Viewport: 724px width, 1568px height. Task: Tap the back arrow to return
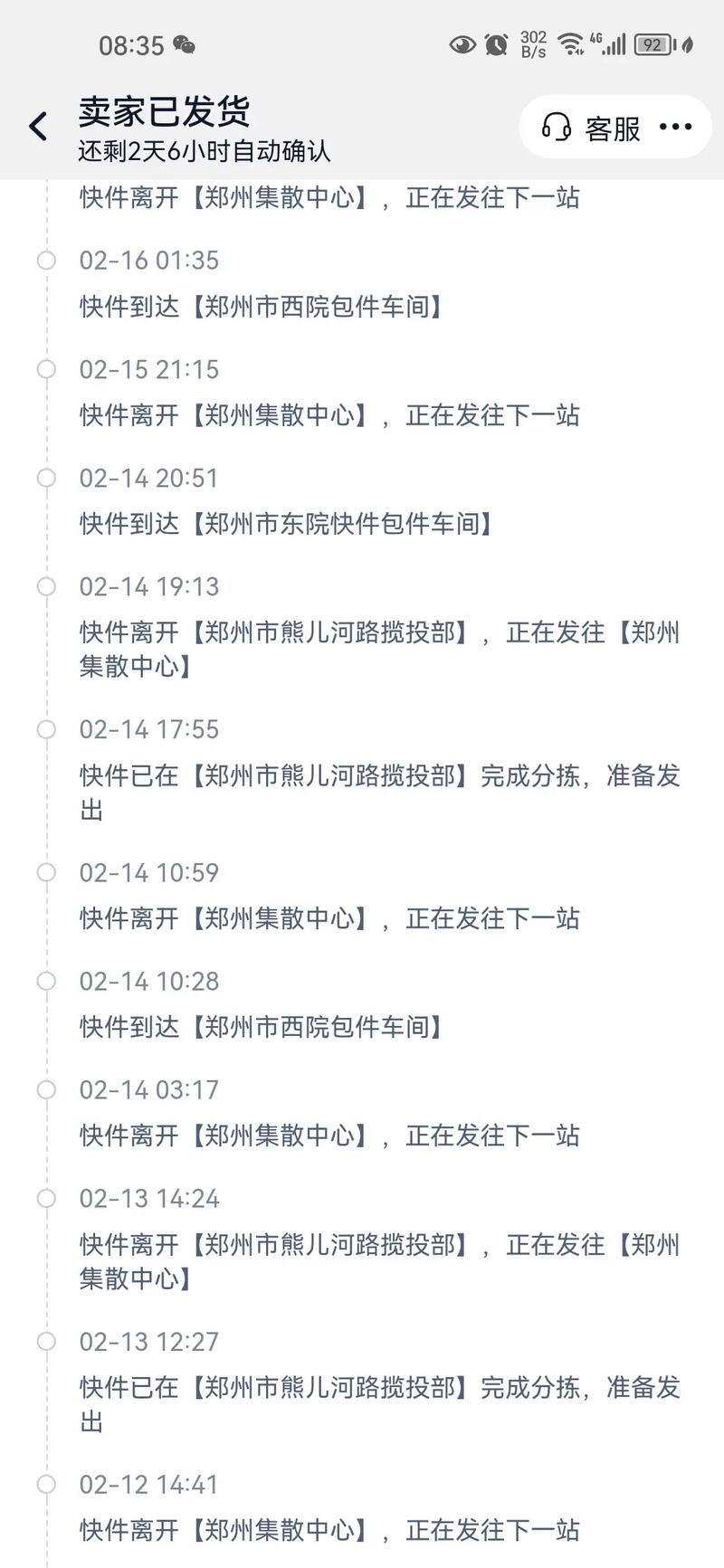(x=37, y=127)
